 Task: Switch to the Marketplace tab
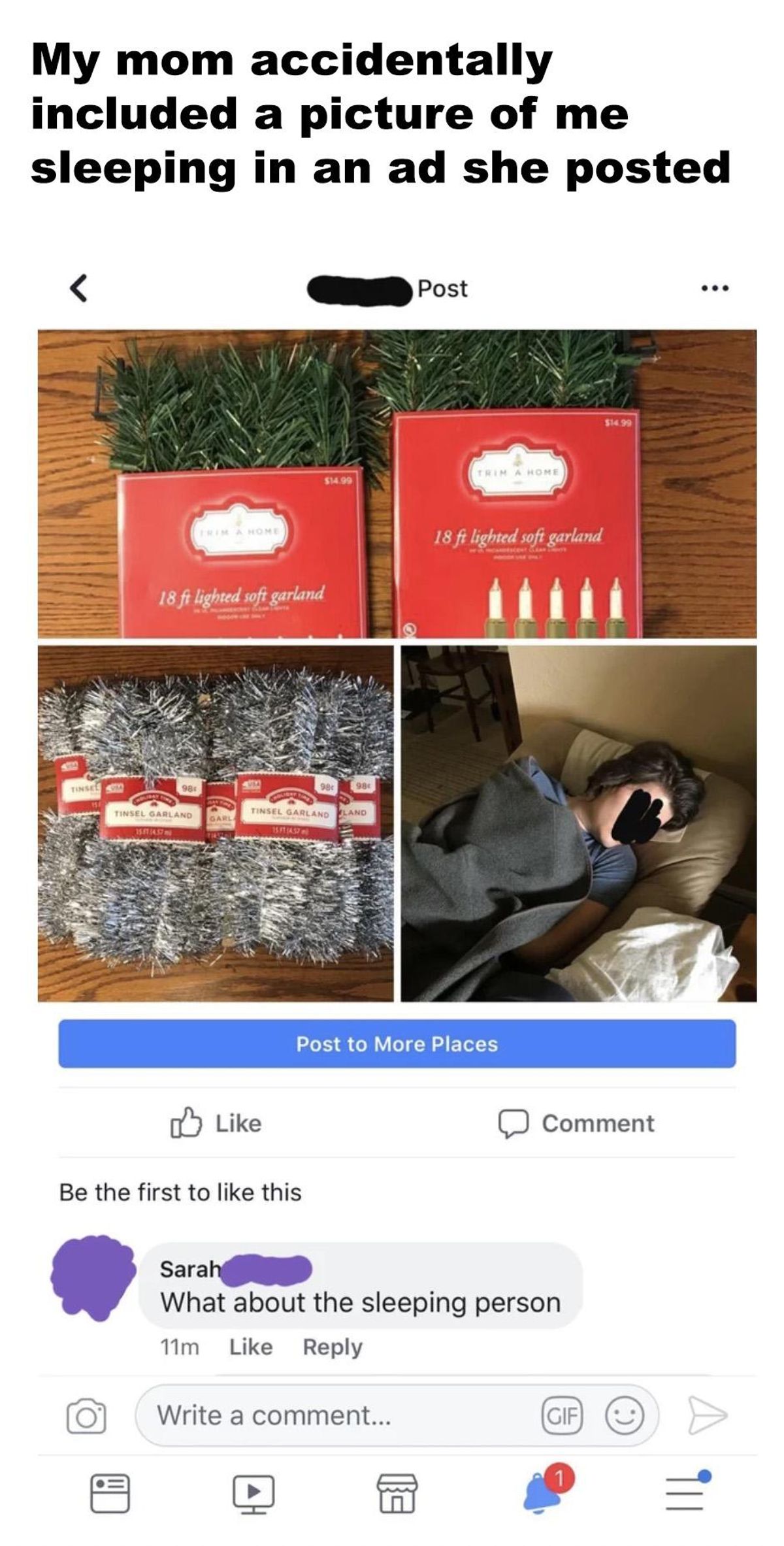(397, 1494)
